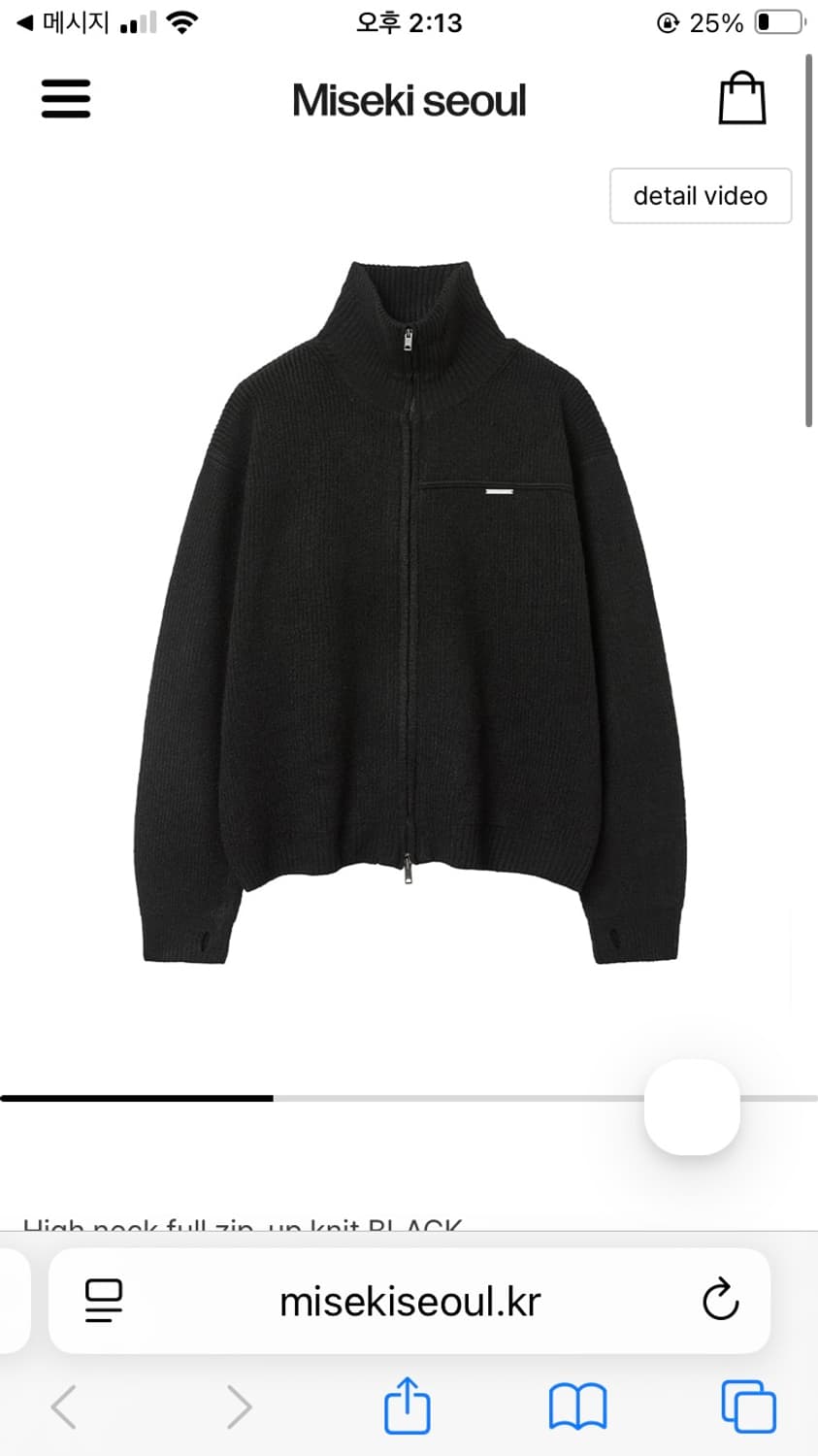The width and height of the screenshot is (818, 1456).
Task: Open the tab overview icon
Action: coord(746,1404)
